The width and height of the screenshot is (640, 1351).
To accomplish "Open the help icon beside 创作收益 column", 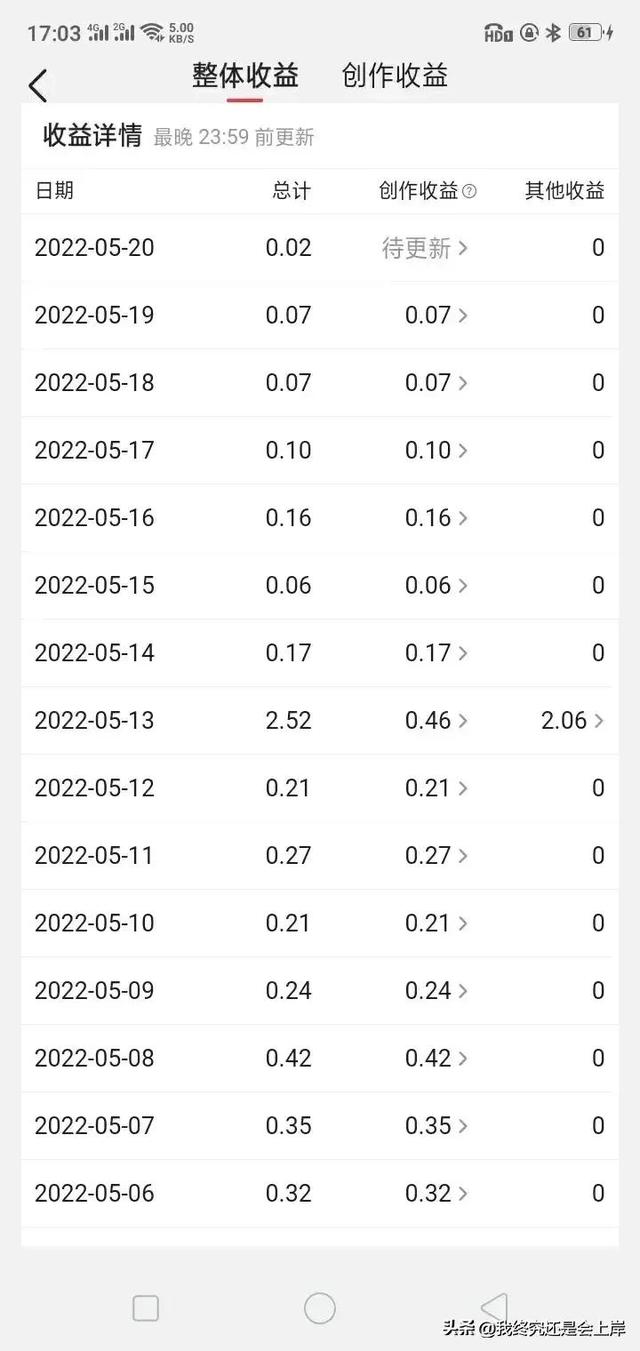I will (x=469, y=191).
